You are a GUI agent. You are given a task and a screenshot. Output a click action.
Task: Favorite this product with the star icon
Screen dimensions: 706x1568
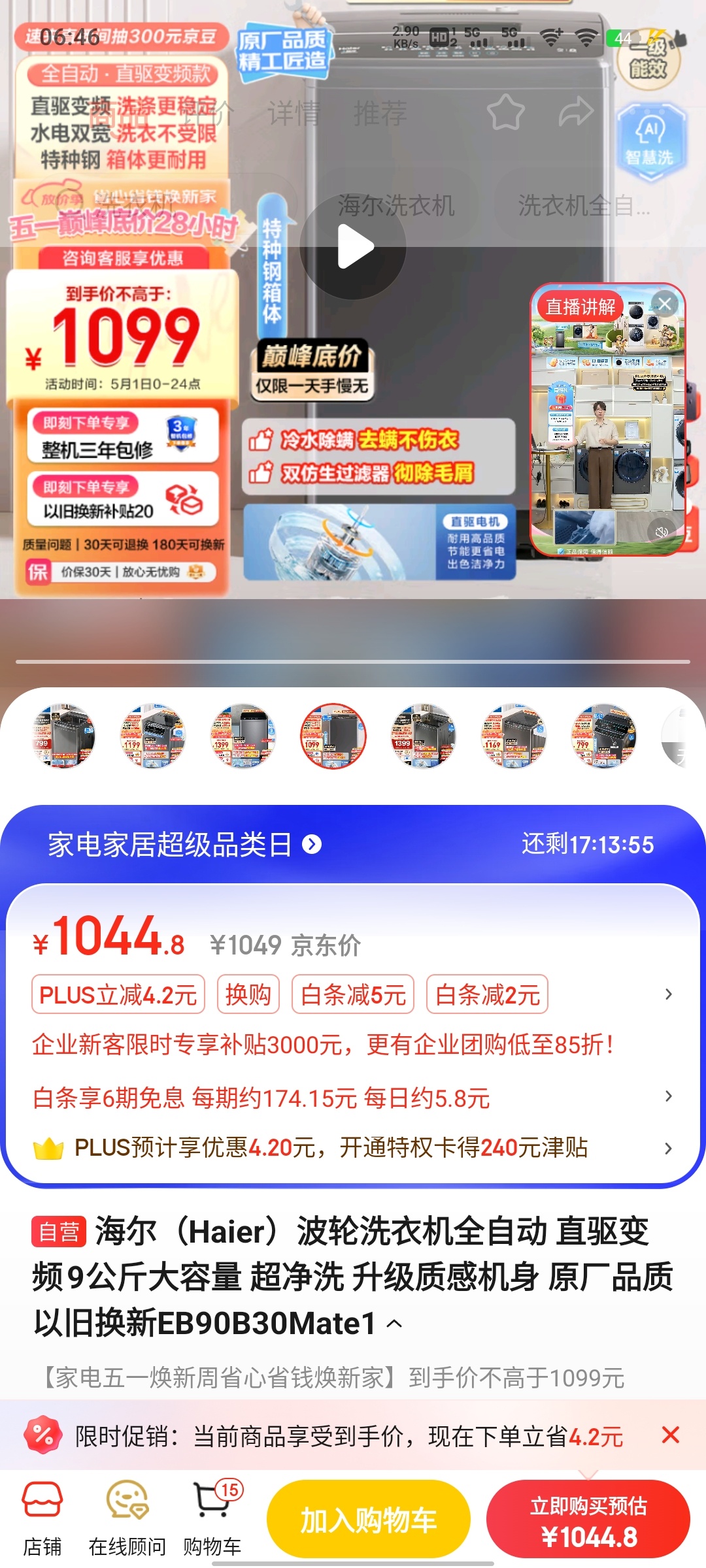pyautogui.click(x=505, y=112)
